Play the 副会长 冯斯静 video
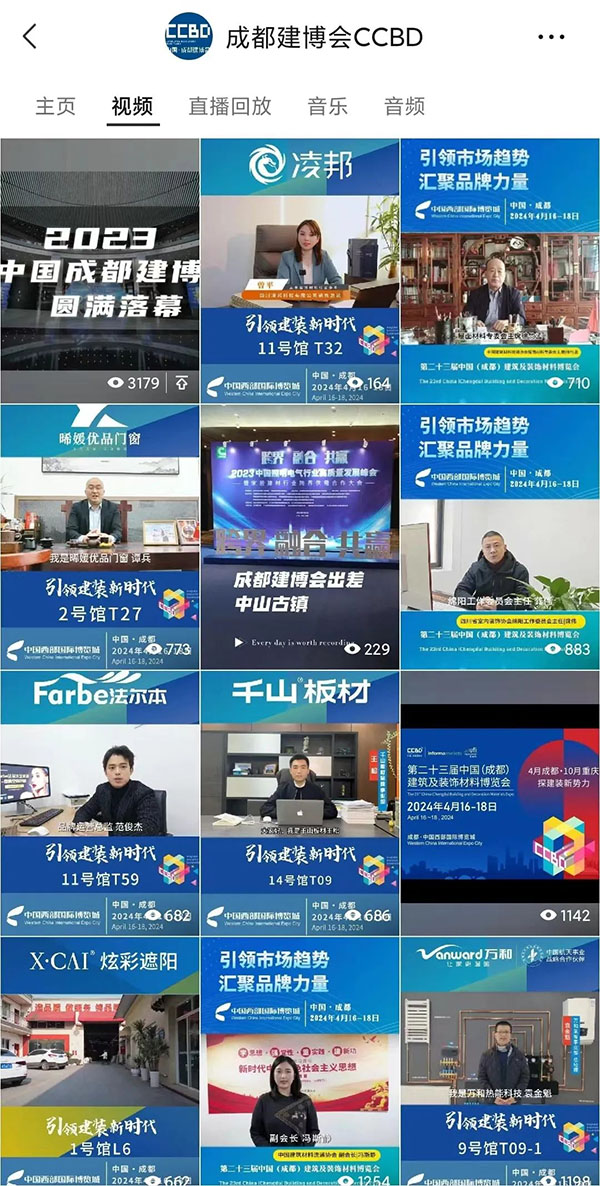The height and width of the screenshot is (1186, 600). coord(300,1061)
